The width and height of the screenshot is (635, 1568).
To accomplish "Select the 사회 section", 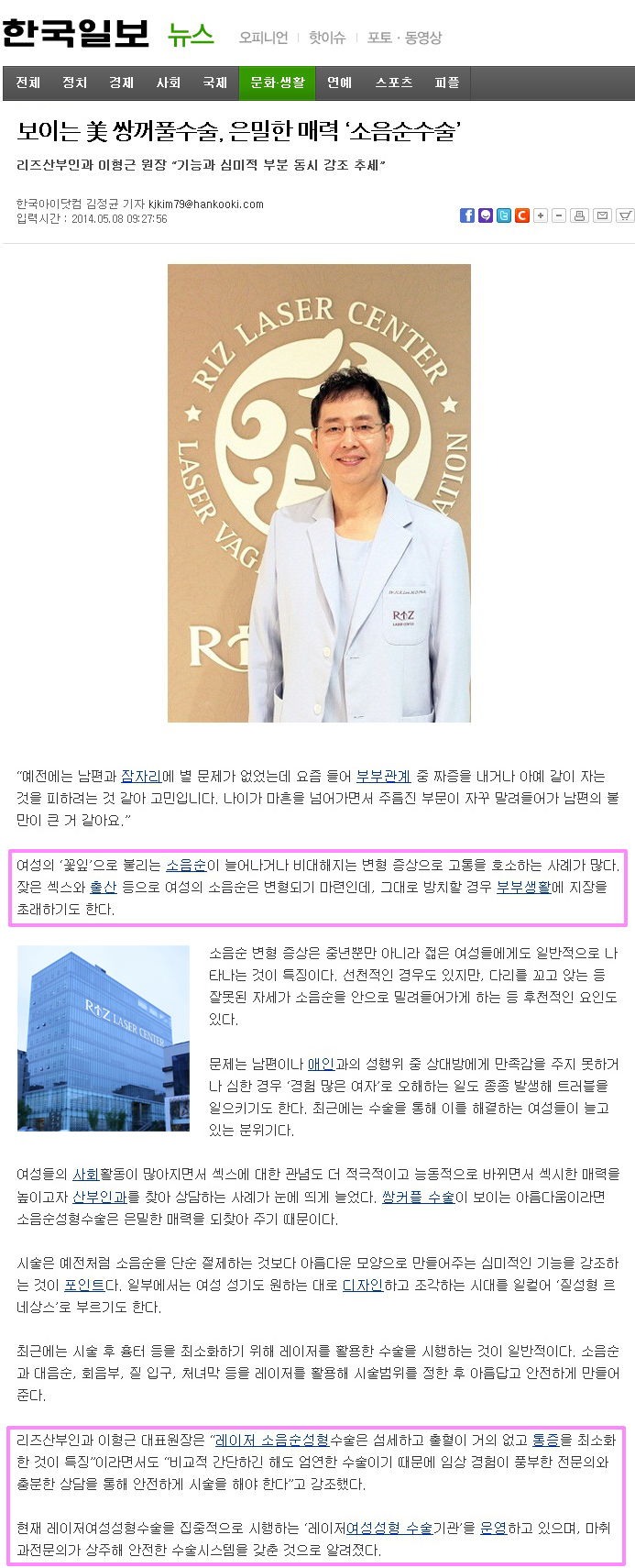I will (169, 83).
